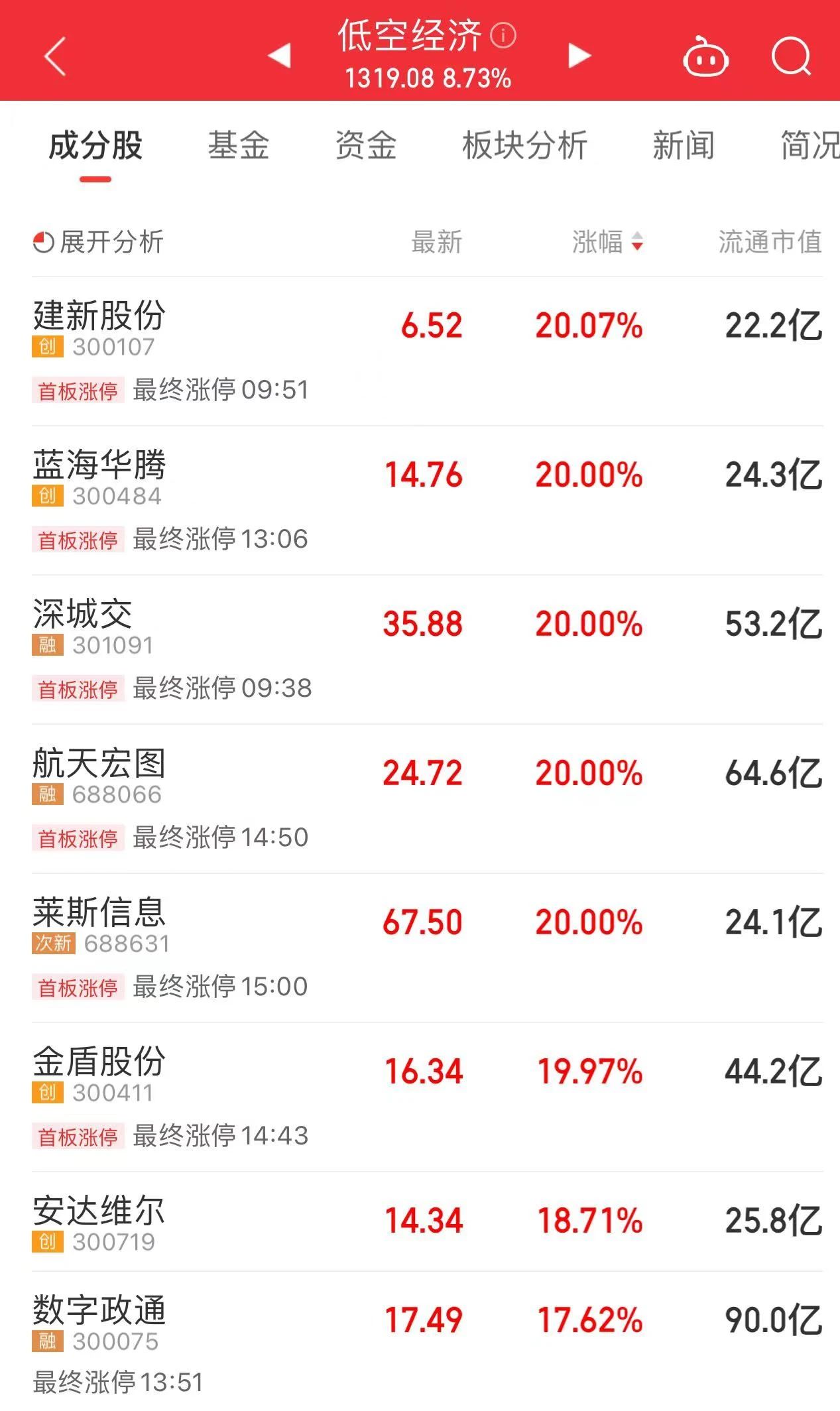Switch to the 新闻 tab
This screenshot has width=840, height=1411.
click(684, 145)
